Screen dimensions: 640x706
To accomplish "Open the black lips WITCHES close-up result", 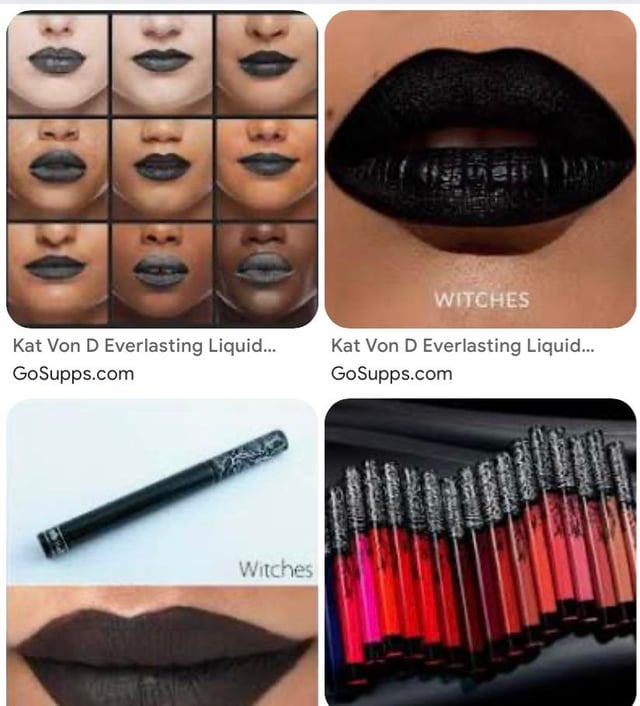I will pos(480,170).
